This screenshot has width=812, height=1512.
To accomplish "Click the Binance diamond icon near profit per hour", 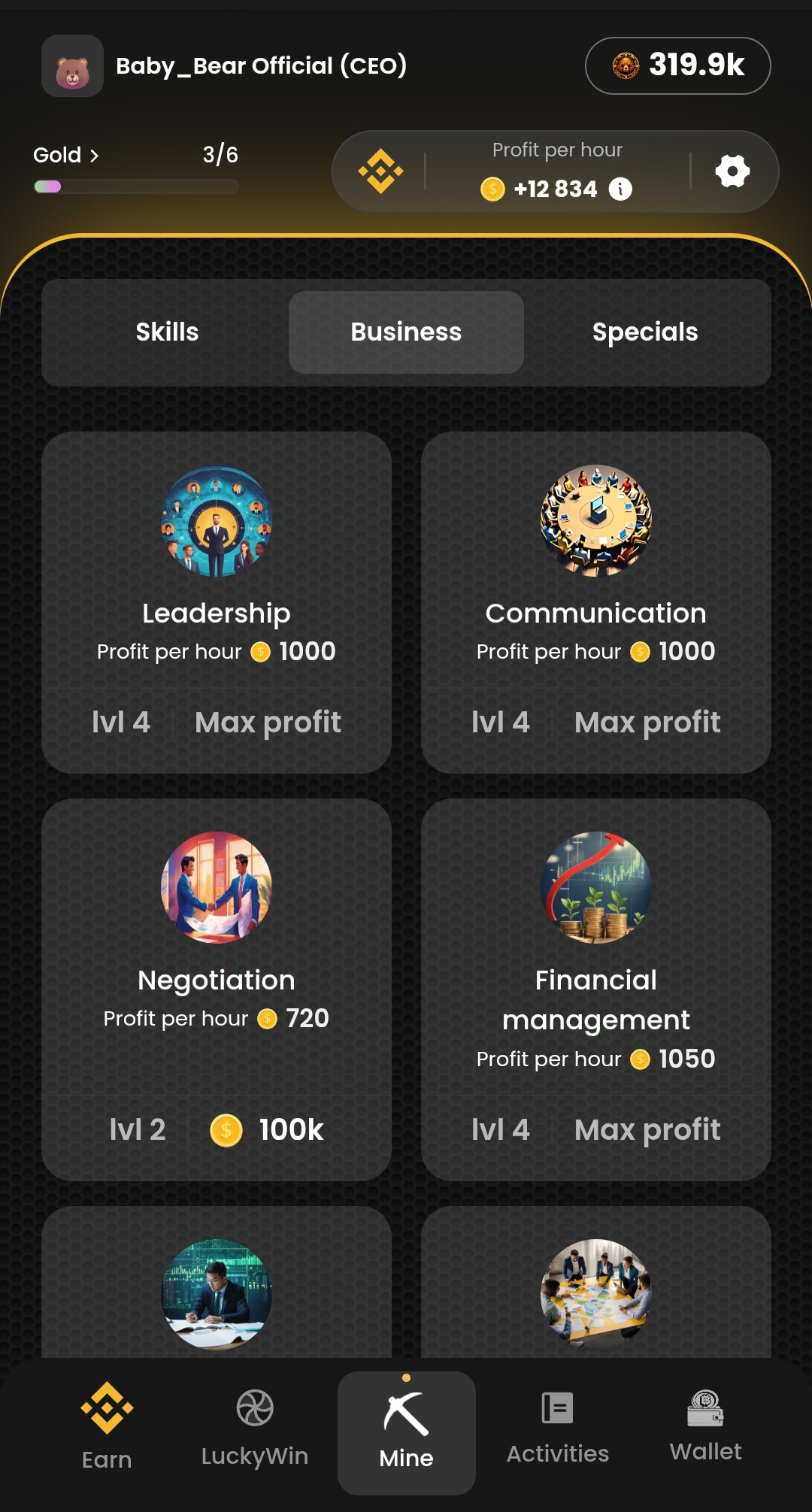I will pyautogui.click(x=380, y=171).
